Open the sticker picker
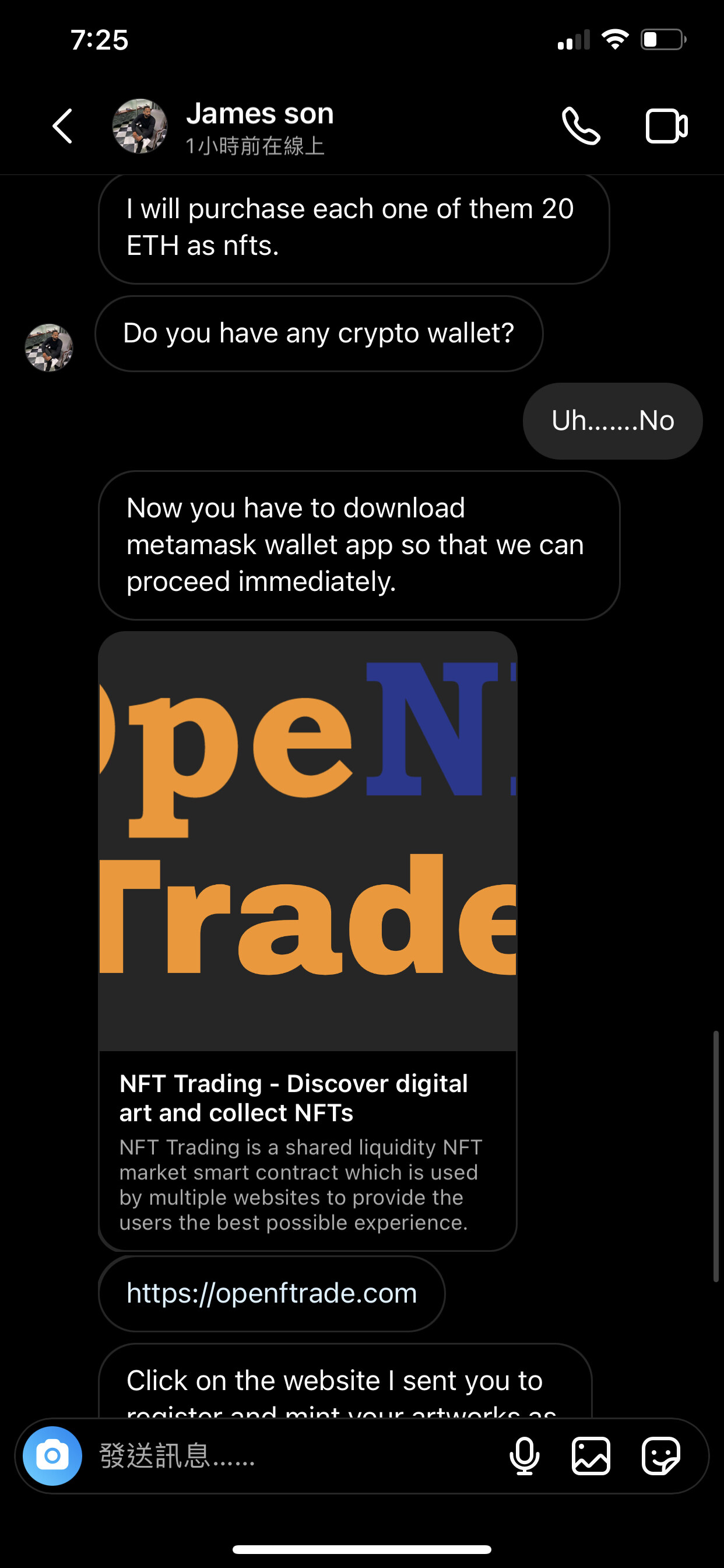Screen dimensions: 724x1568 point(660,1456)
